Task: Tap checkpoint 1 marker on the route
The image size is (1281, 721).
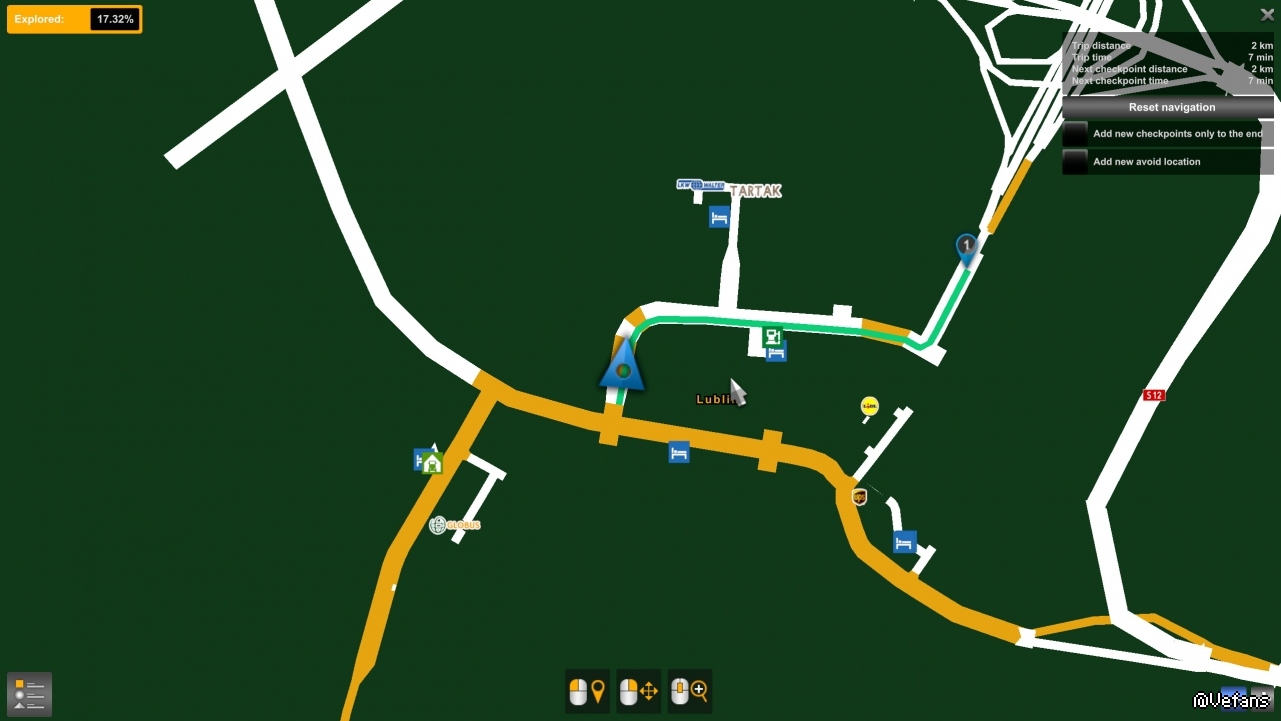Action: tap(966, 247)
